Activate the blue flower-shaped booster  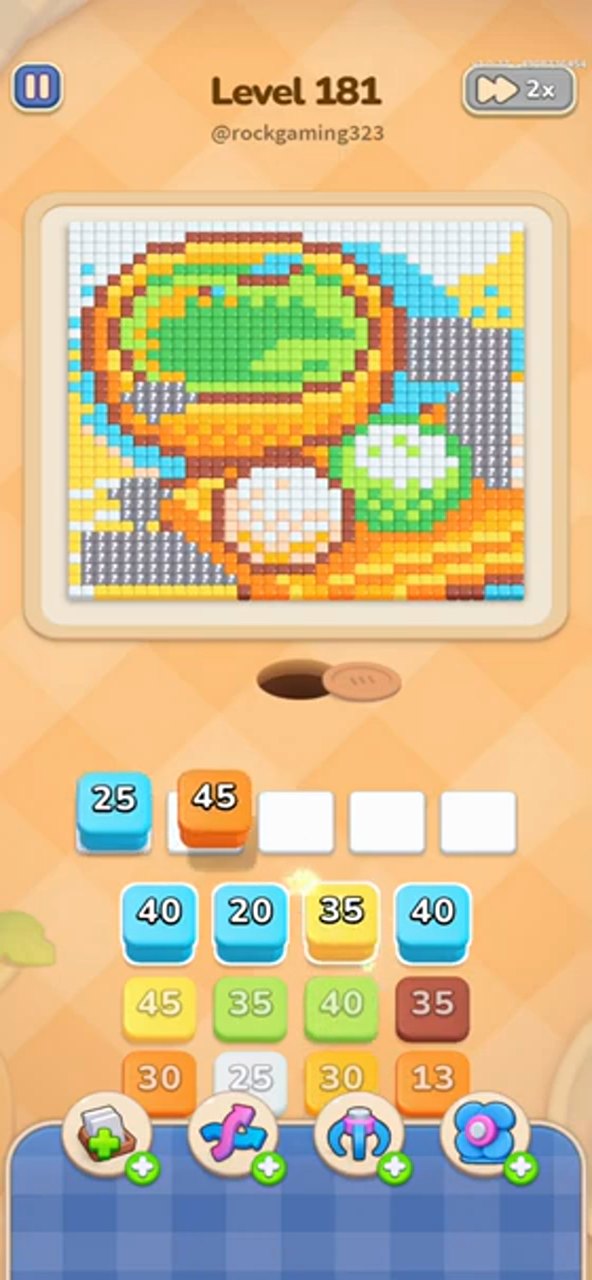[x=486, y=1137]
